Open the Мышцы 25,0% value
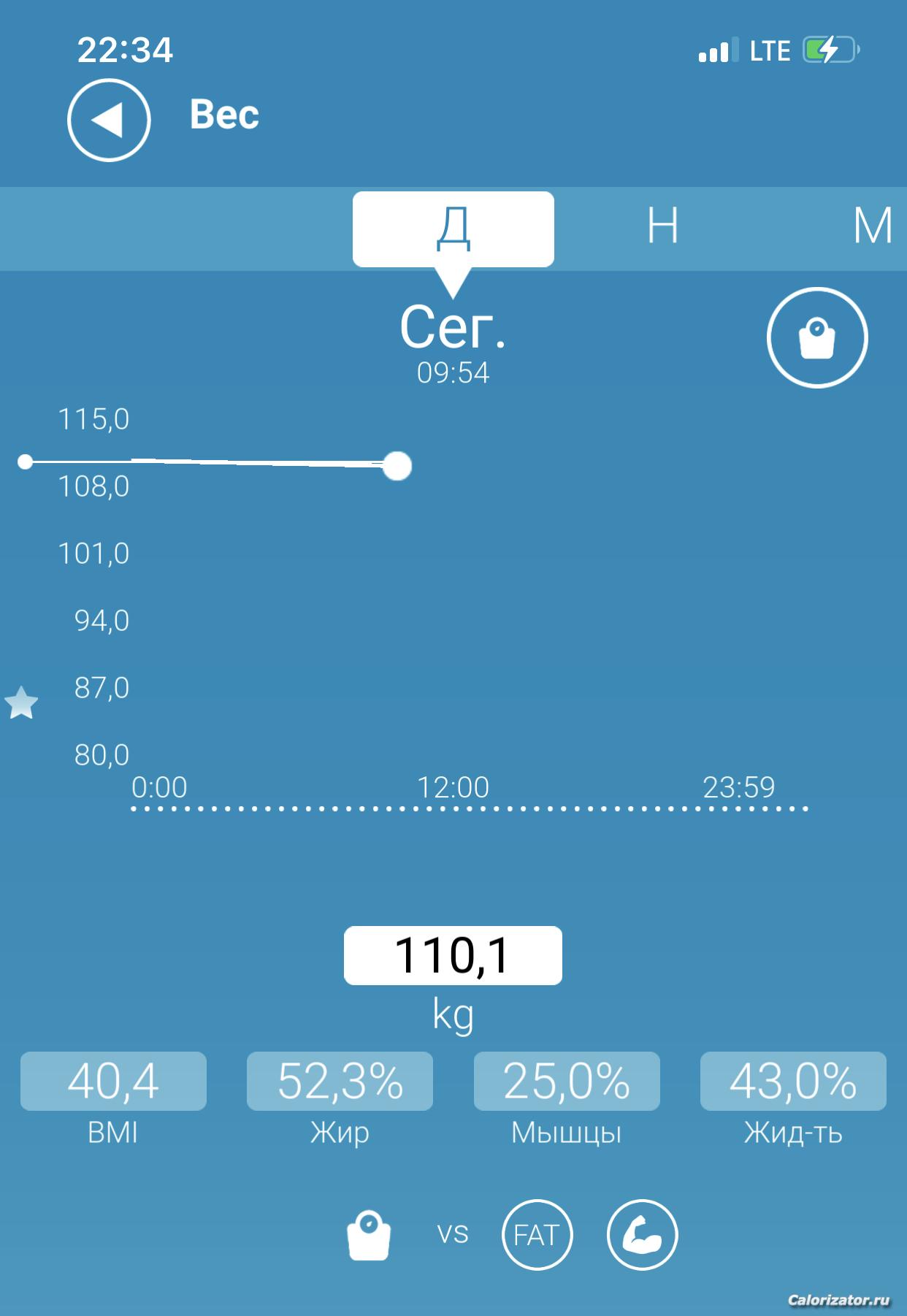The width and height of the screenshot is (907, 1316). (567, 1081)
